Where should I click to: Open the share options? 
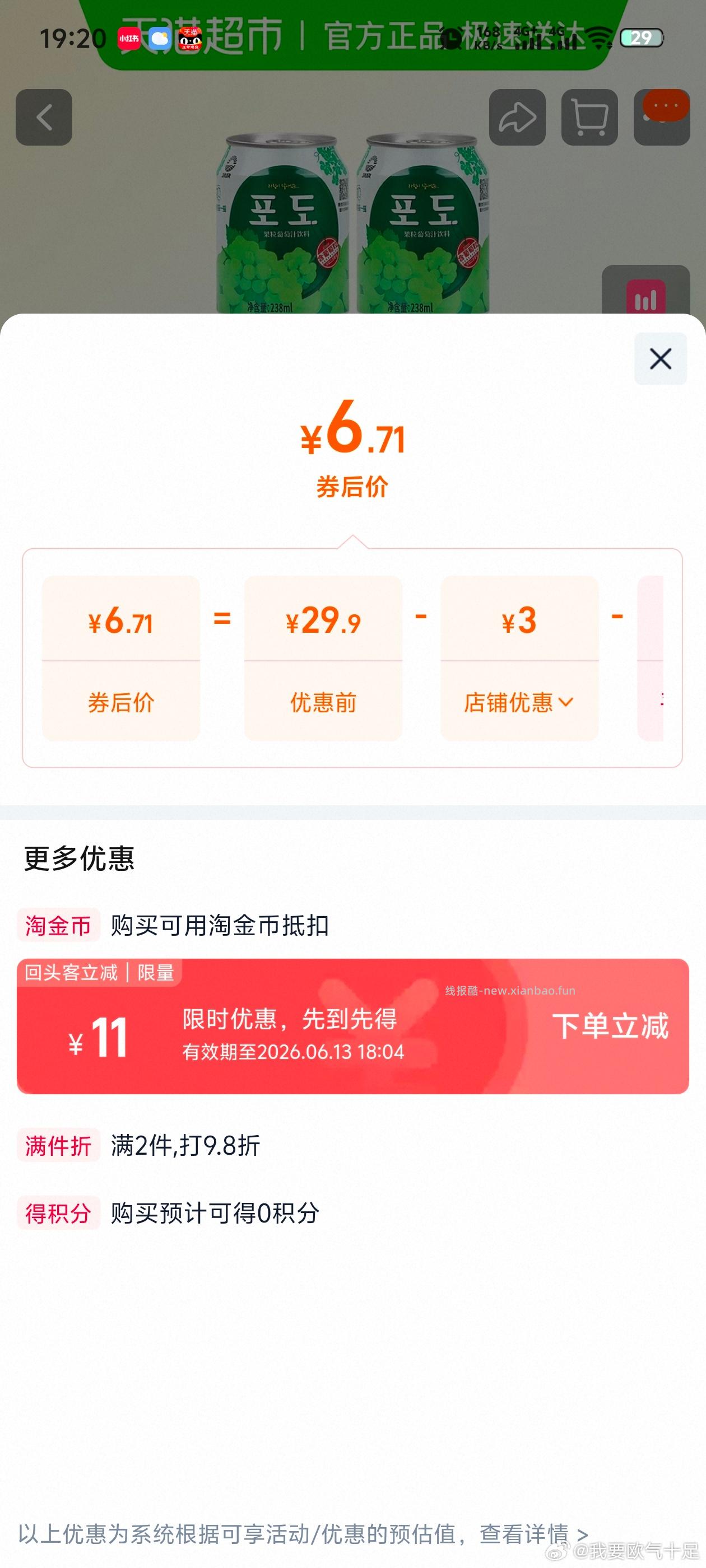click(517, 118)
